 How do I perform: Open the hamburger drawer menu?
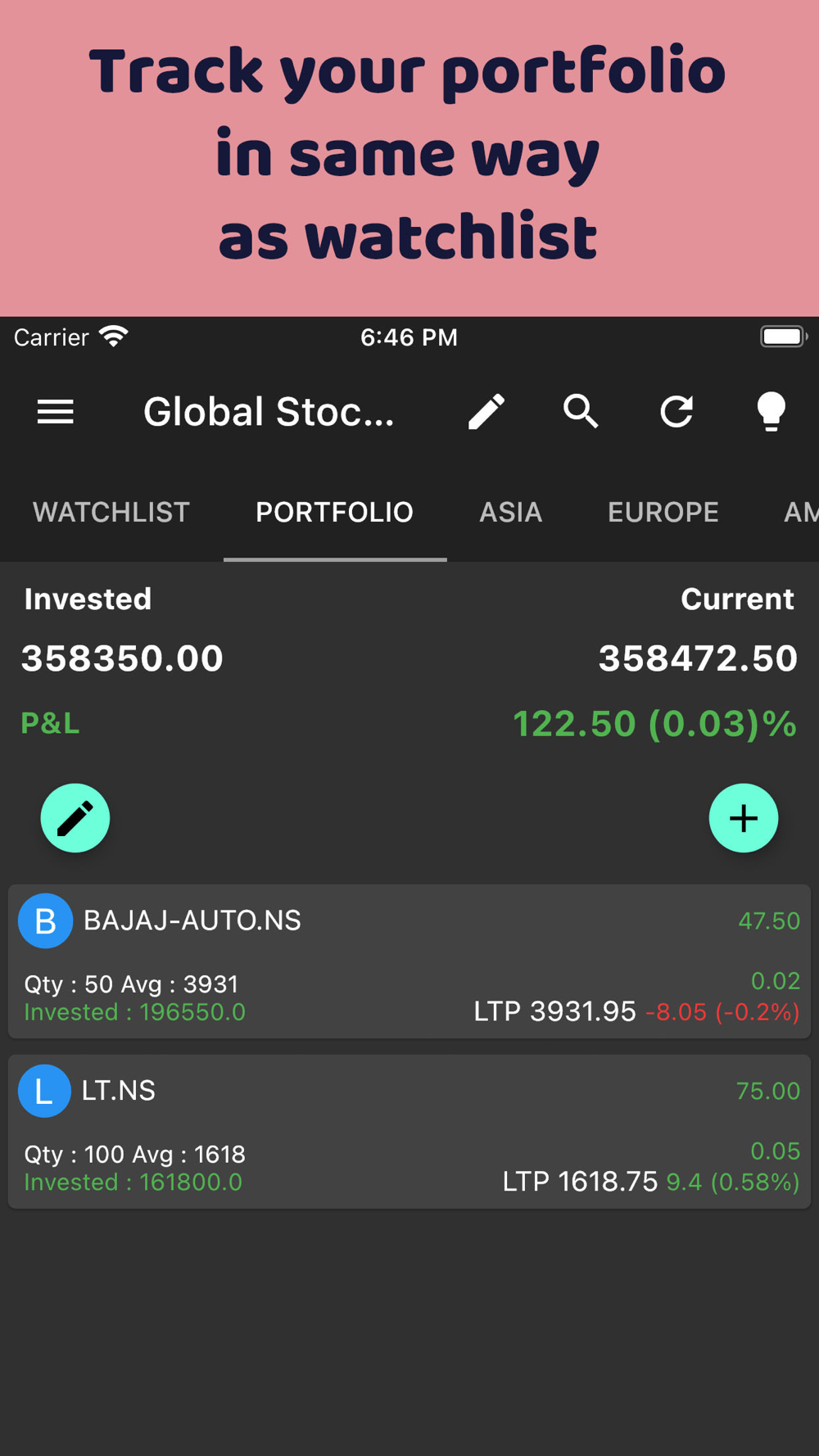(56, 411)
